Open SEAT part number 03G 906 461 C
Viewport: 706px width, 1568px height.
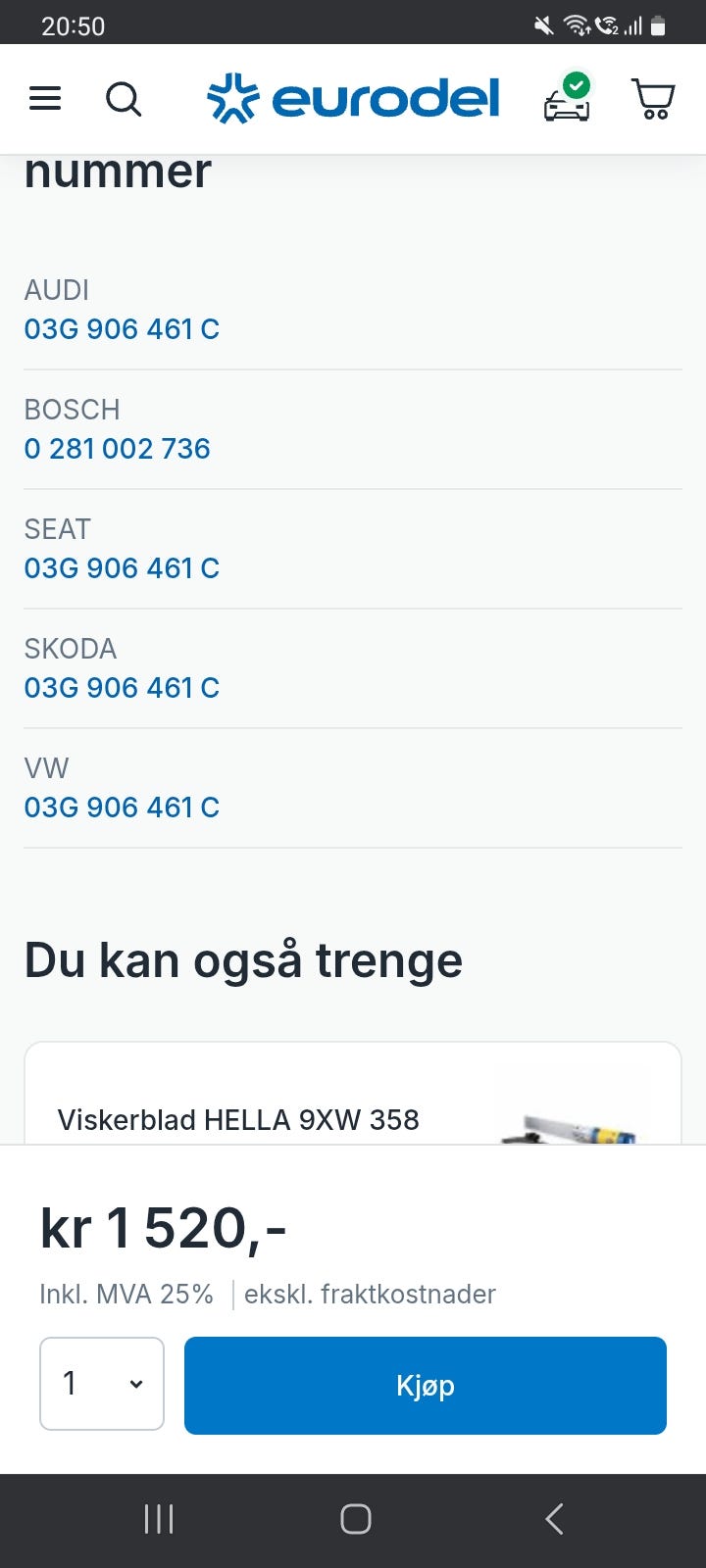(122, 568)
